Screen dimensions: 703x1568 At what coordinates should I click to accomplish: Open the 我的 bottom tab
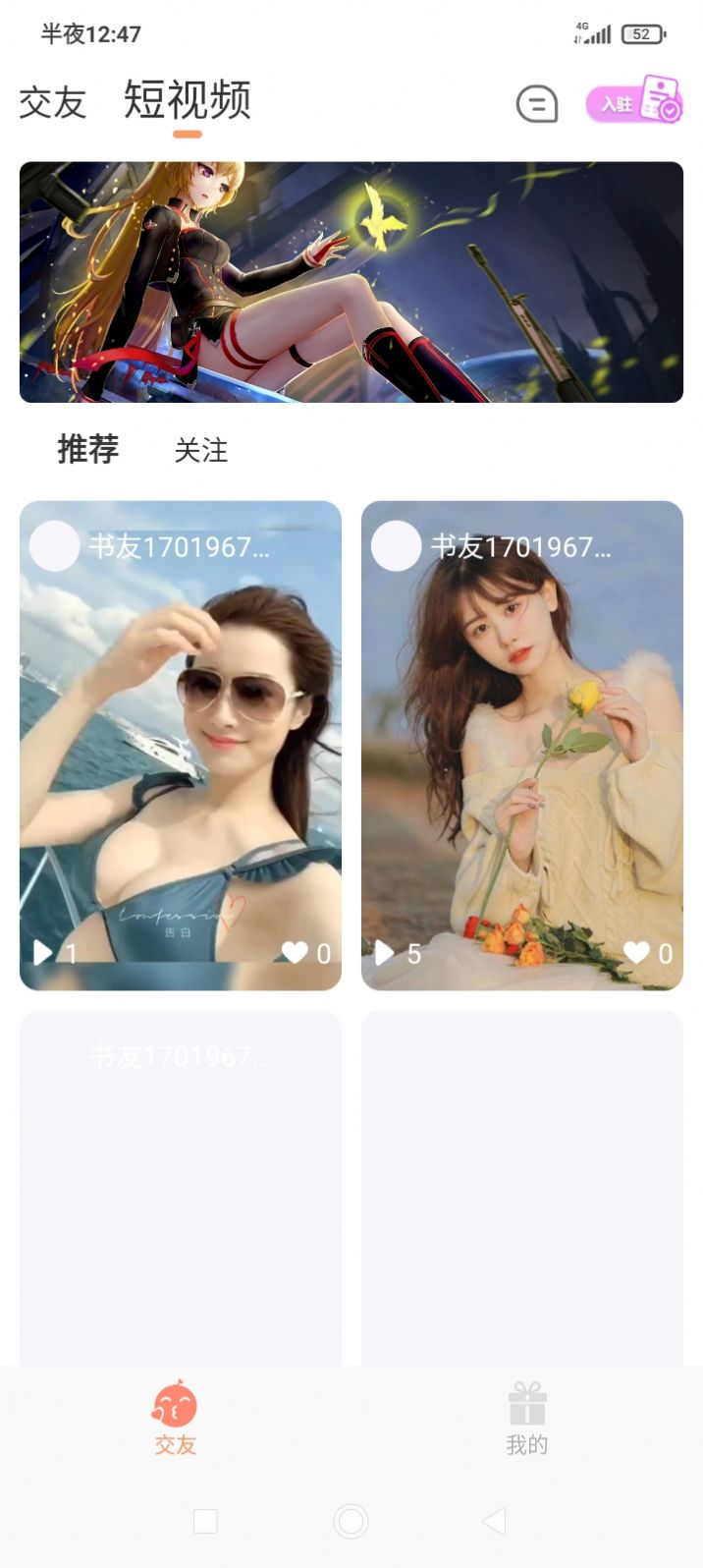coord(527,1417)
